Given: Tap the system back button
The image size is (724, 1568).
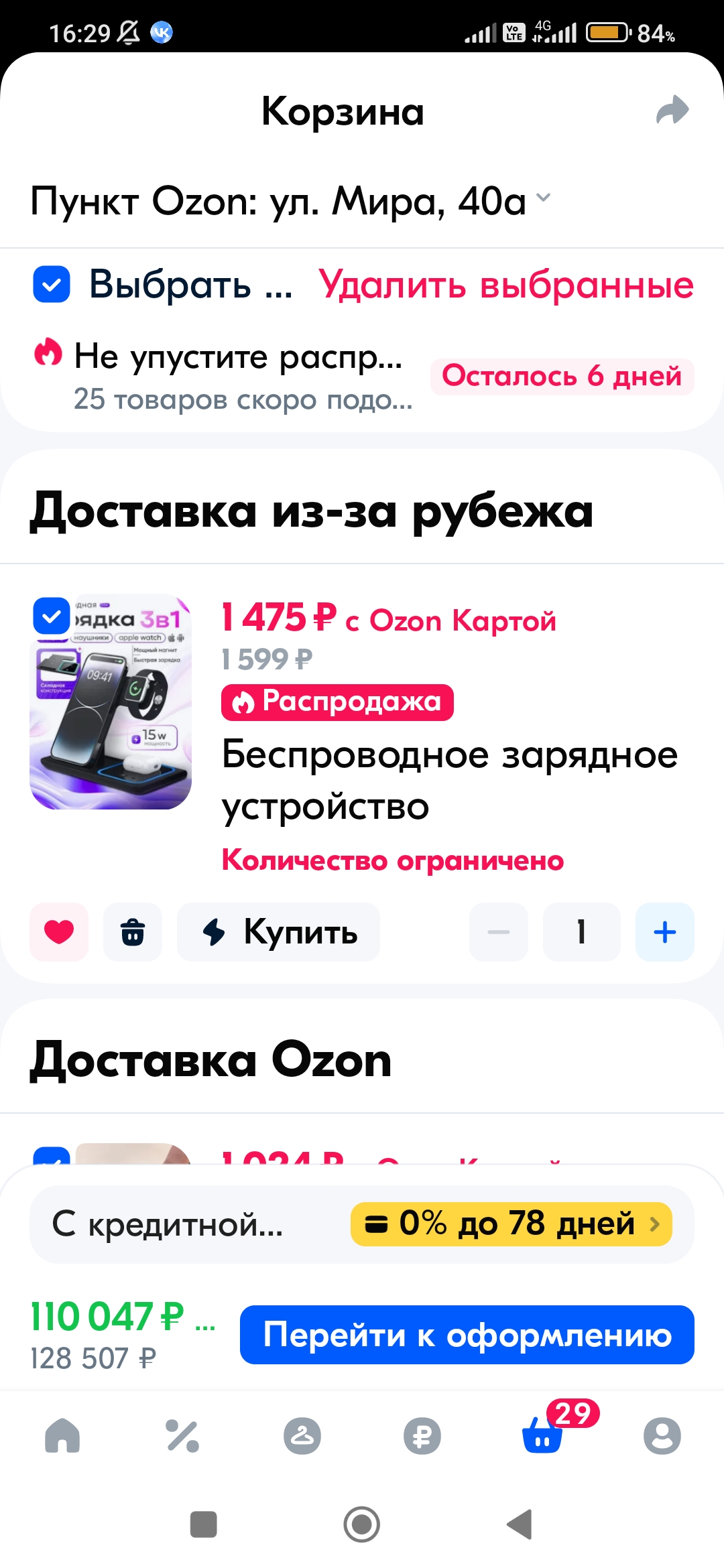Looking at the screenshot, I should pos(520,1524).
